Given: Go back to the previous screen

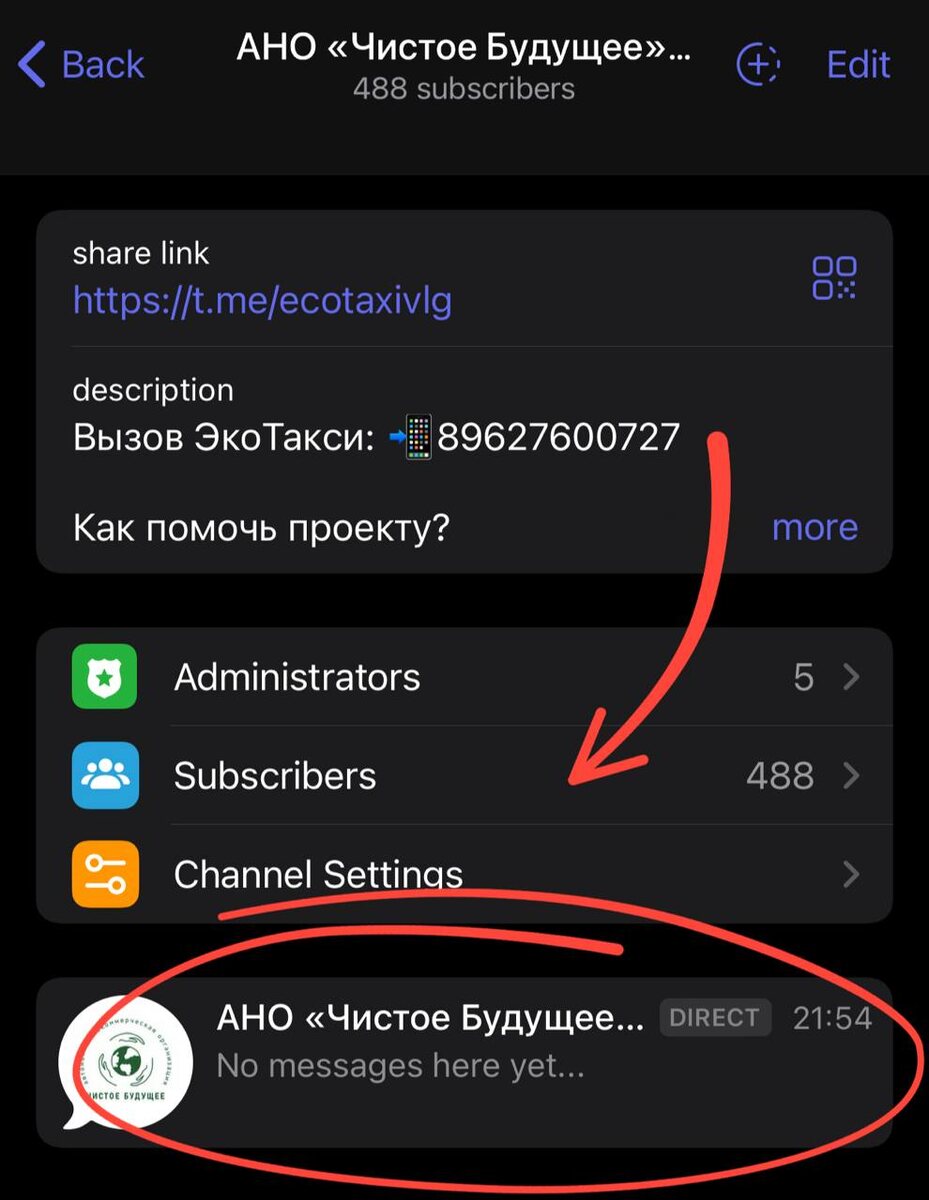Looking at the screenshot, I should 82,66.
